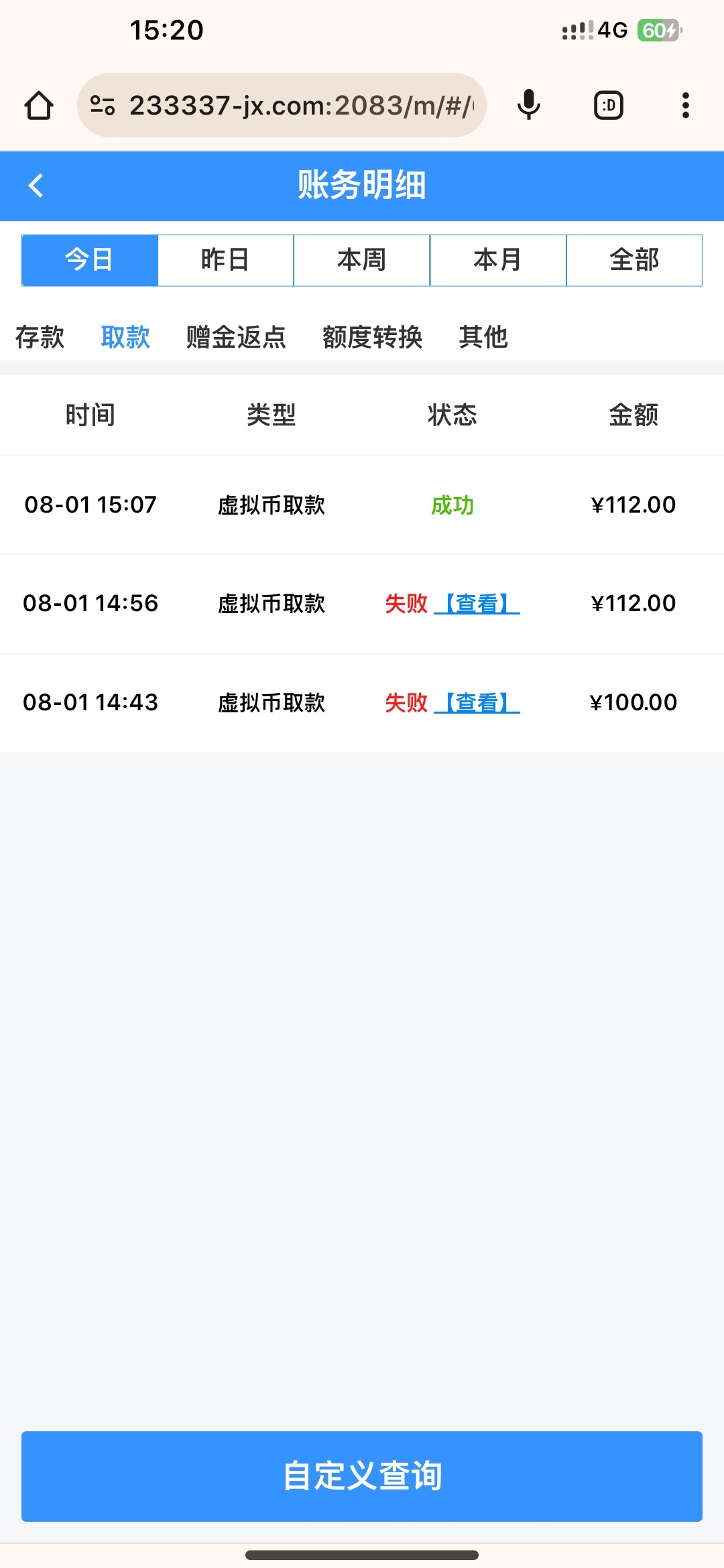Select the 取款 category
Image resolution: width=724 pixels, height=1568 pixels.
pyautogui.click(x=125, y=337)
